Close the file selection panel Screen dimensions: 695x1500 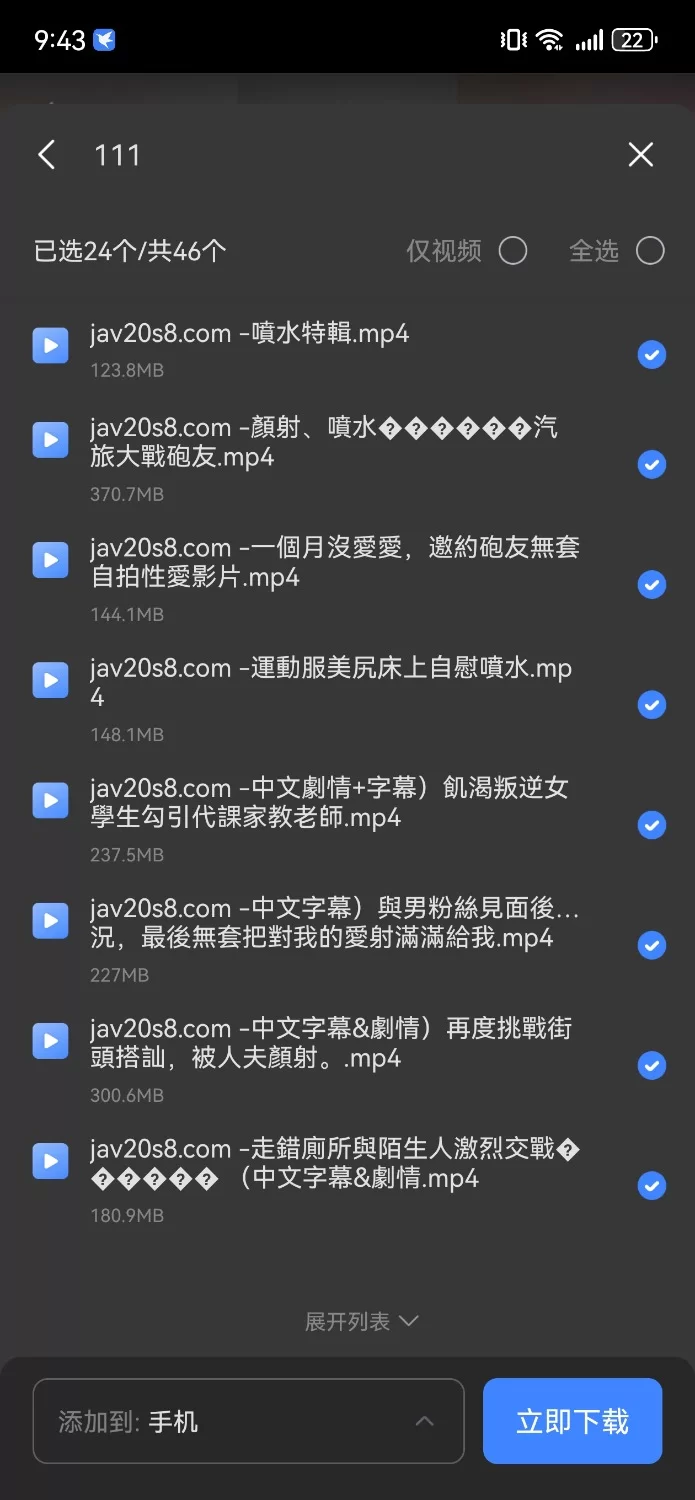point(640,154)
